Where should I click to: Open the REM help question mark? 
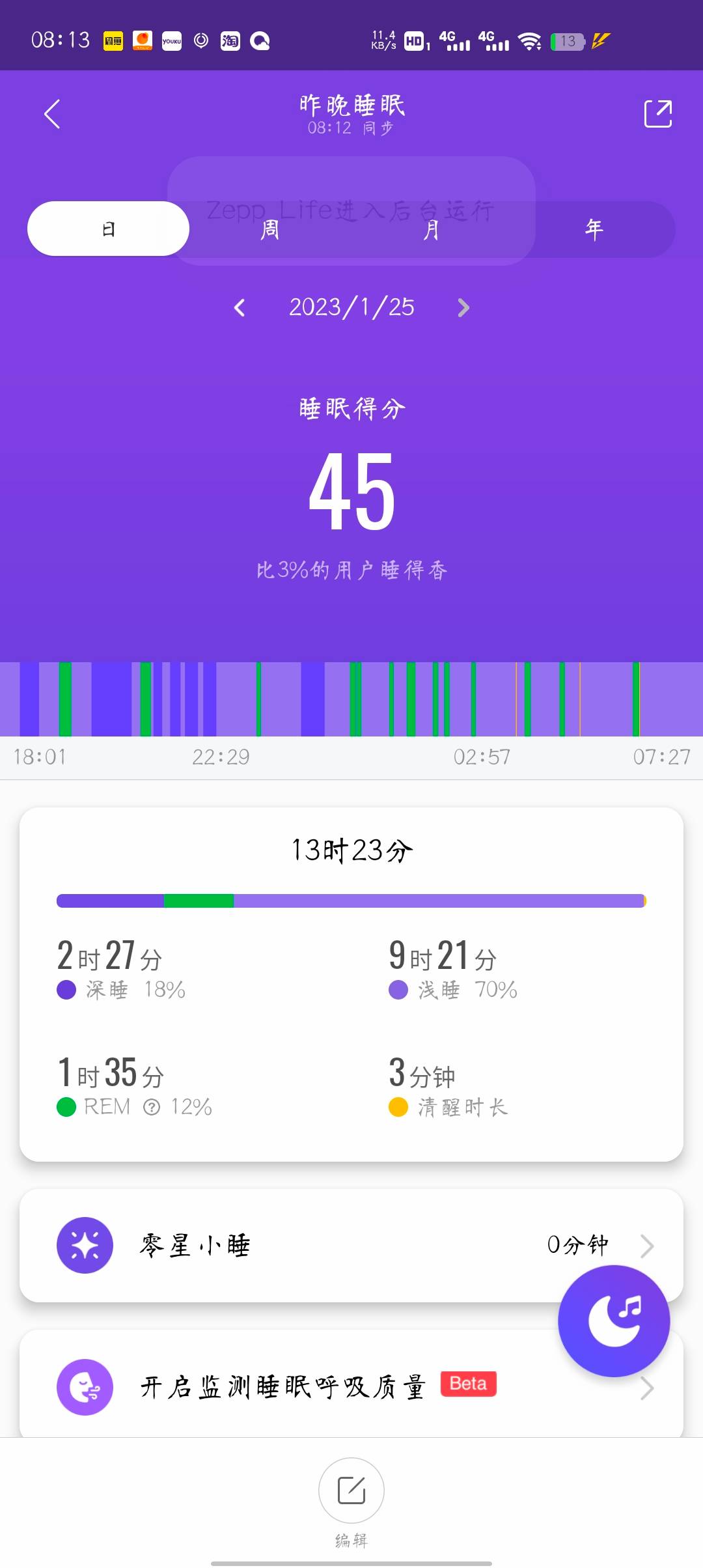(151, 1107)
